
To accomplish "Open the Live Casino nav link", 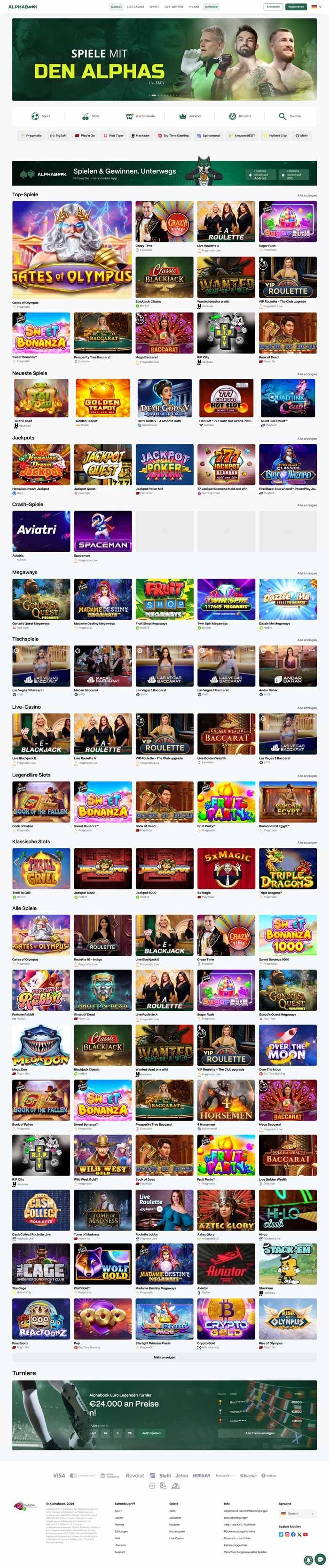I will (135, 7).
